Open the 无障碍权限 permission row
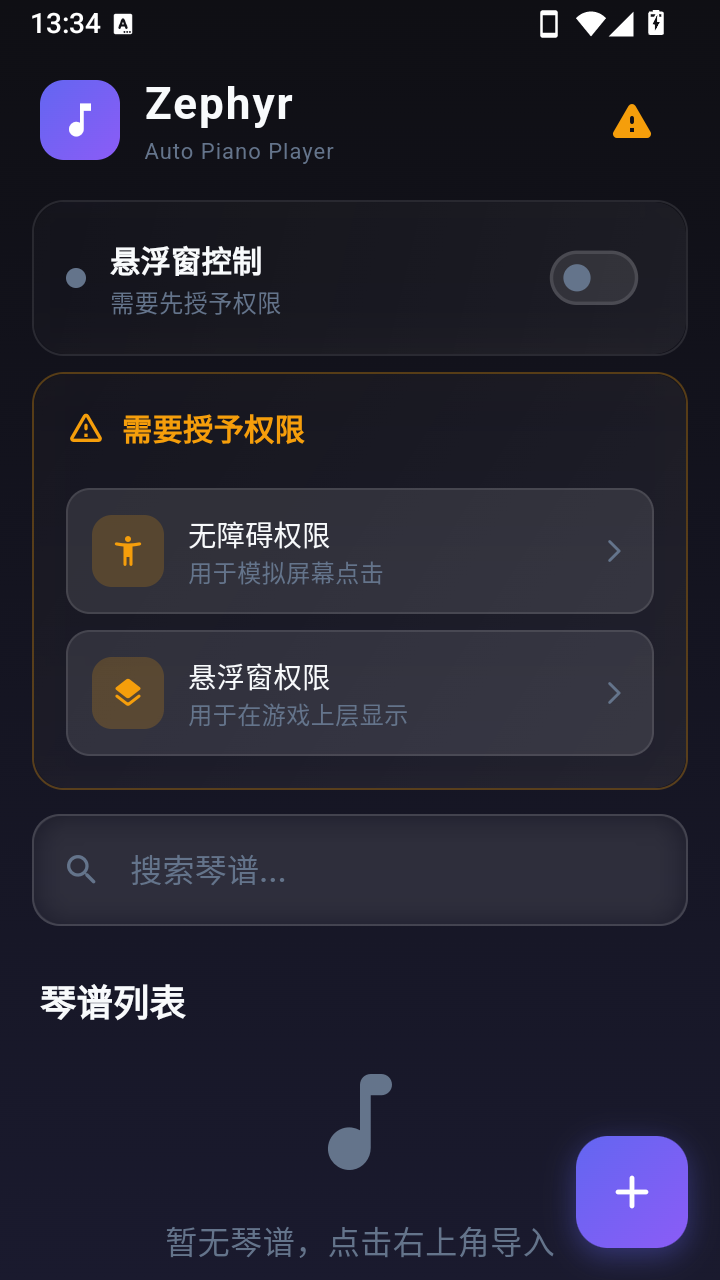The image size is (720, 1280). coord(360,551)
